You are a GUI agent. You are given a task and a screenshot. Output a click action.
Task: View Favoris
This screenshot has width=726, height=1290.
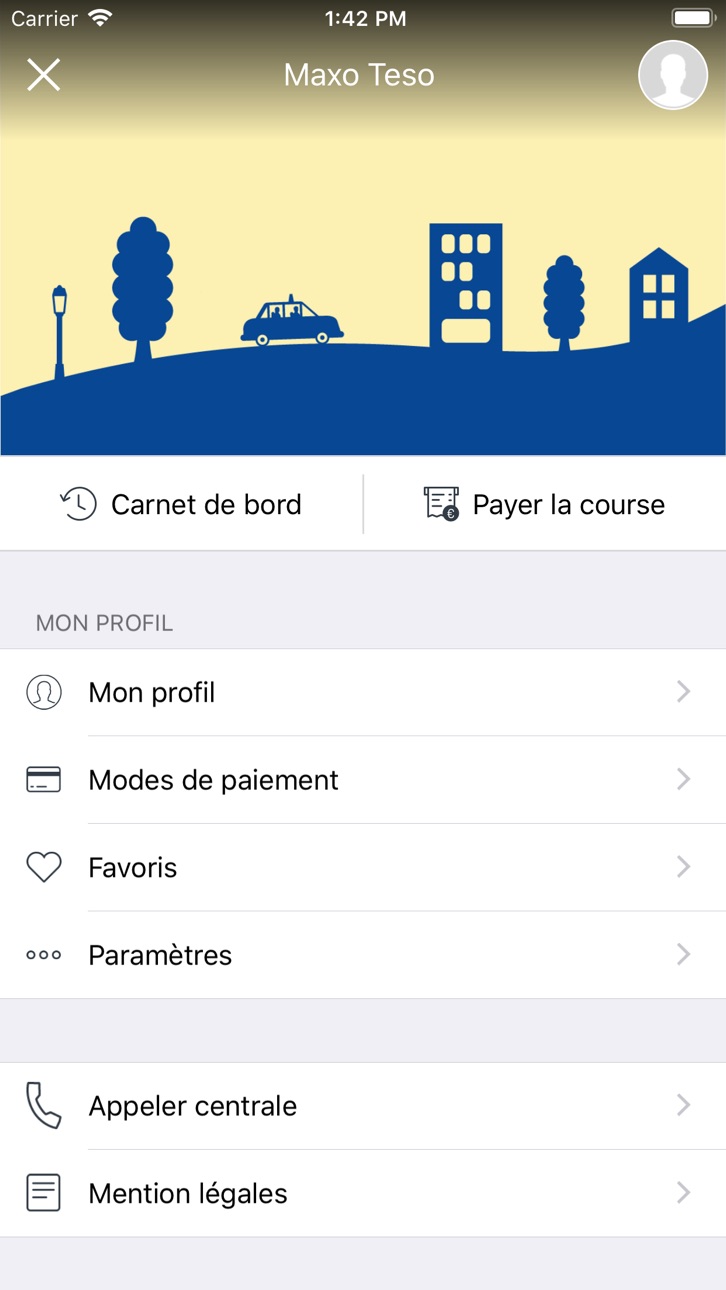coord(363,867)
